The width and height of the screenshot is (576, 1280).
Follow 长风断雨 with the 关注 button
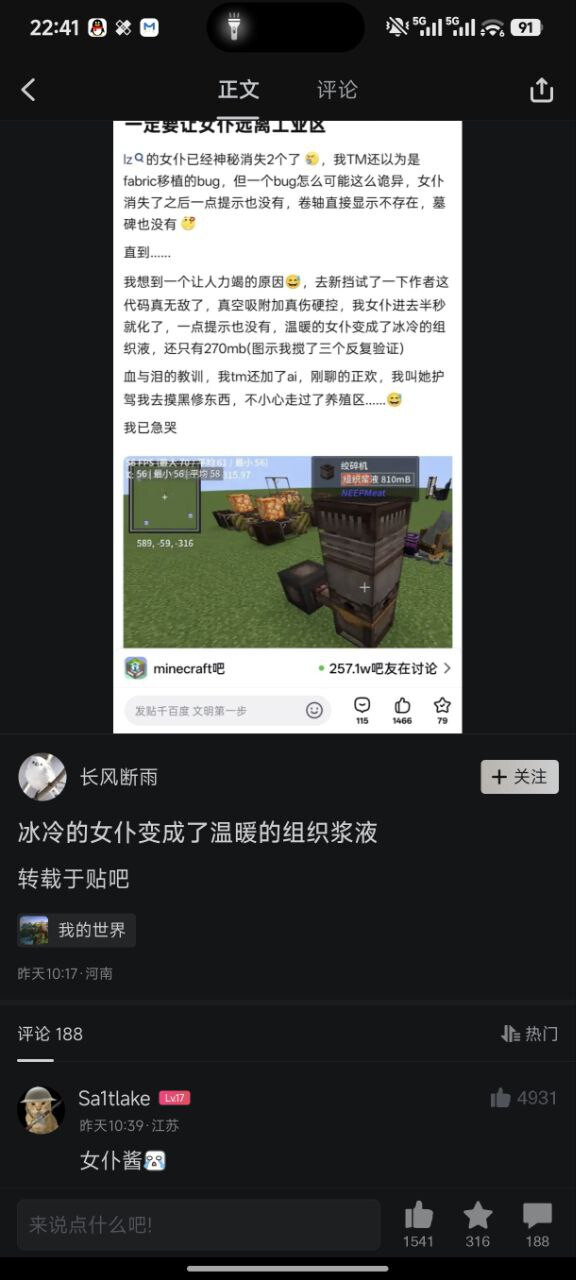click(520, 777)
